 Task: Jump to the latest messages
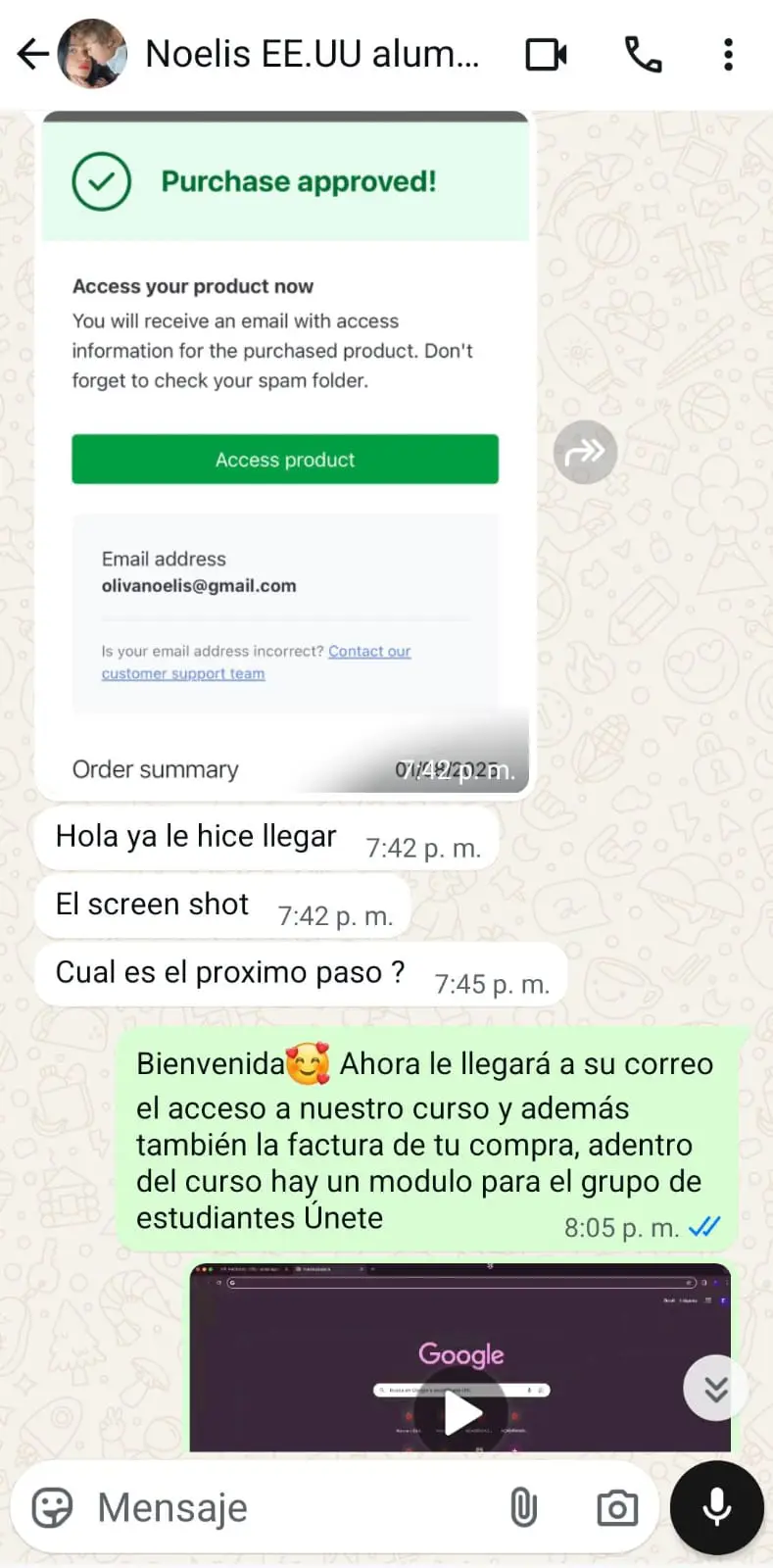point(715,1388)
